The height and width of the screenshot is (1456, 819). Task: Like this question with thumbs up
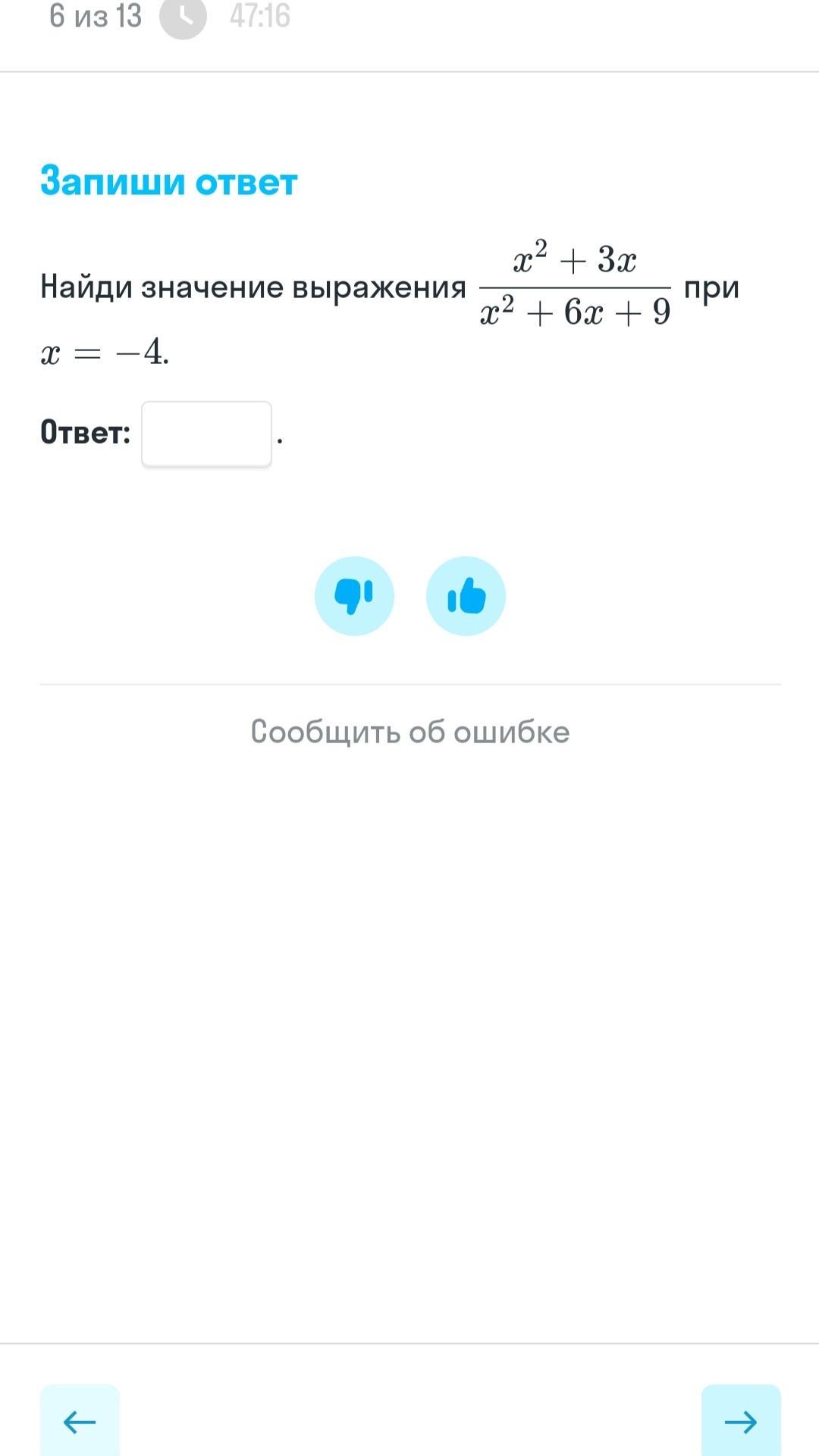tap(466, 596)
